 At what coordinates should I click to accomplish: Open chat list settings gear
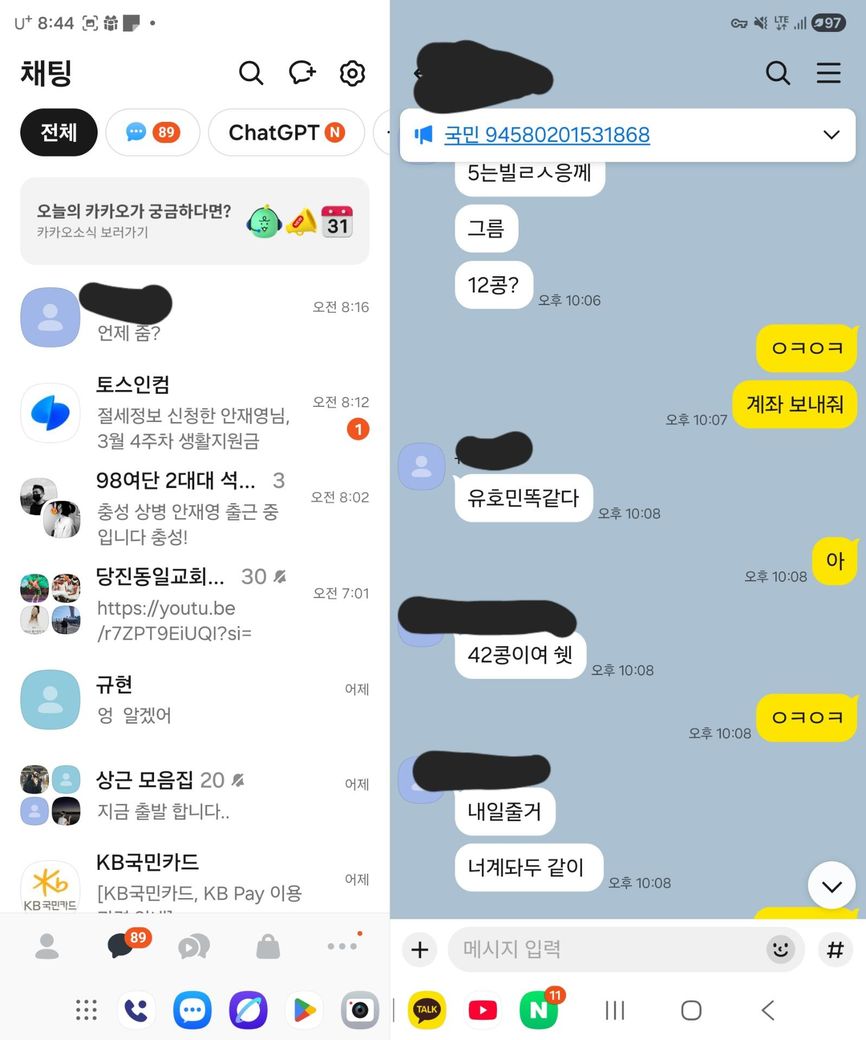click(352, 73)
